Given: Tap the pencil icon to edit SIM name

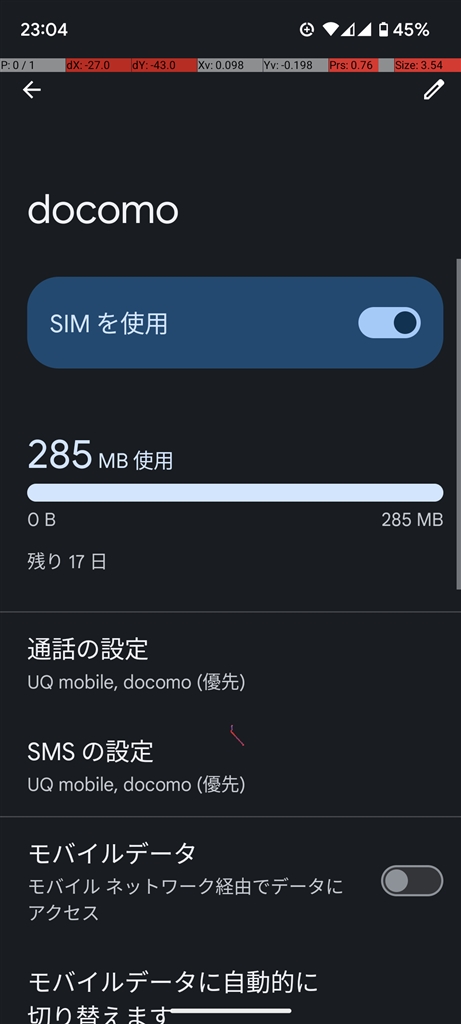Looking at the screenshot, I should [x=434, y=89].
